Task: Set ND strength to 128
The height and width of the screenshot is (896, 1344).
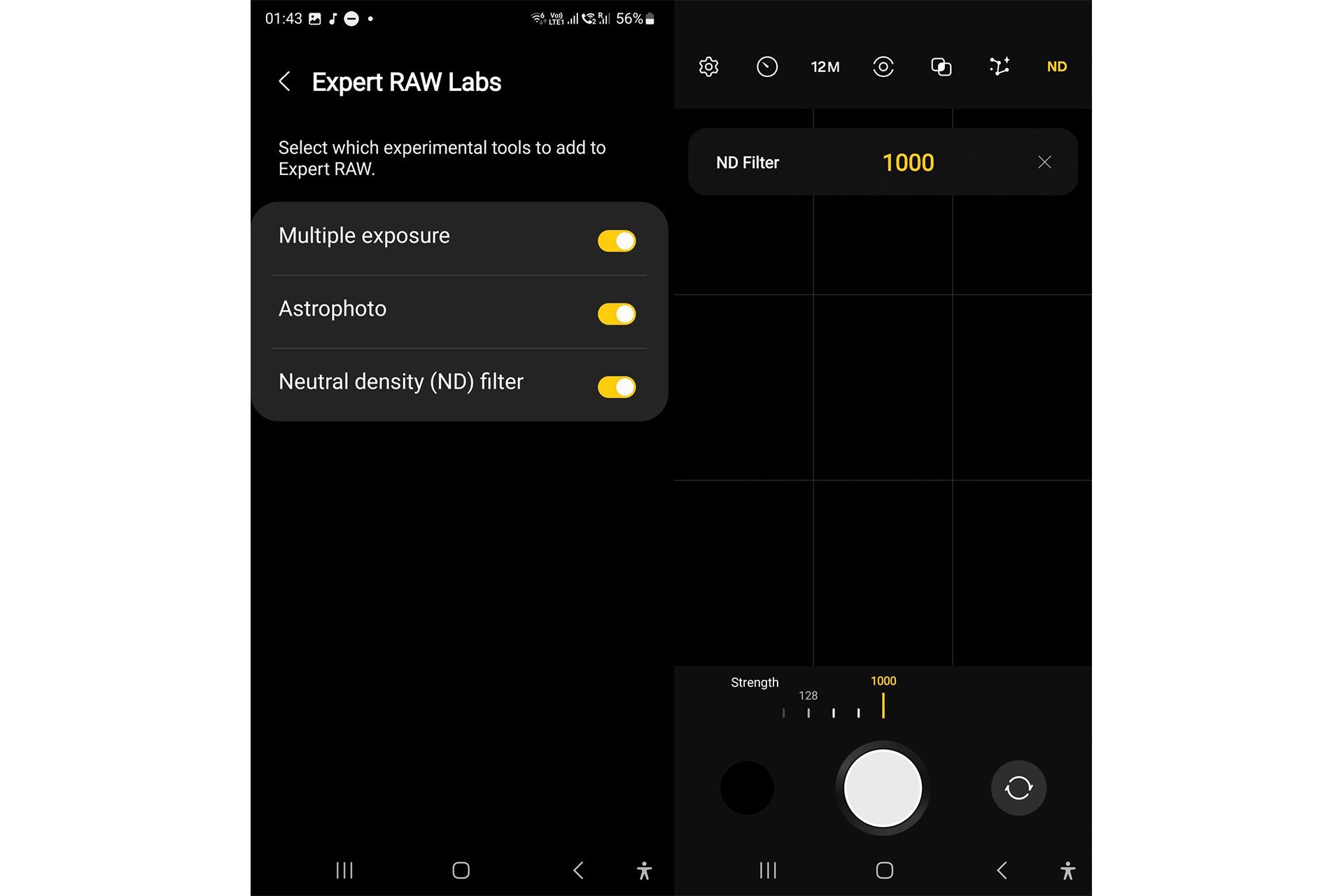Action: pyautogui.click(x=808, y=712)
